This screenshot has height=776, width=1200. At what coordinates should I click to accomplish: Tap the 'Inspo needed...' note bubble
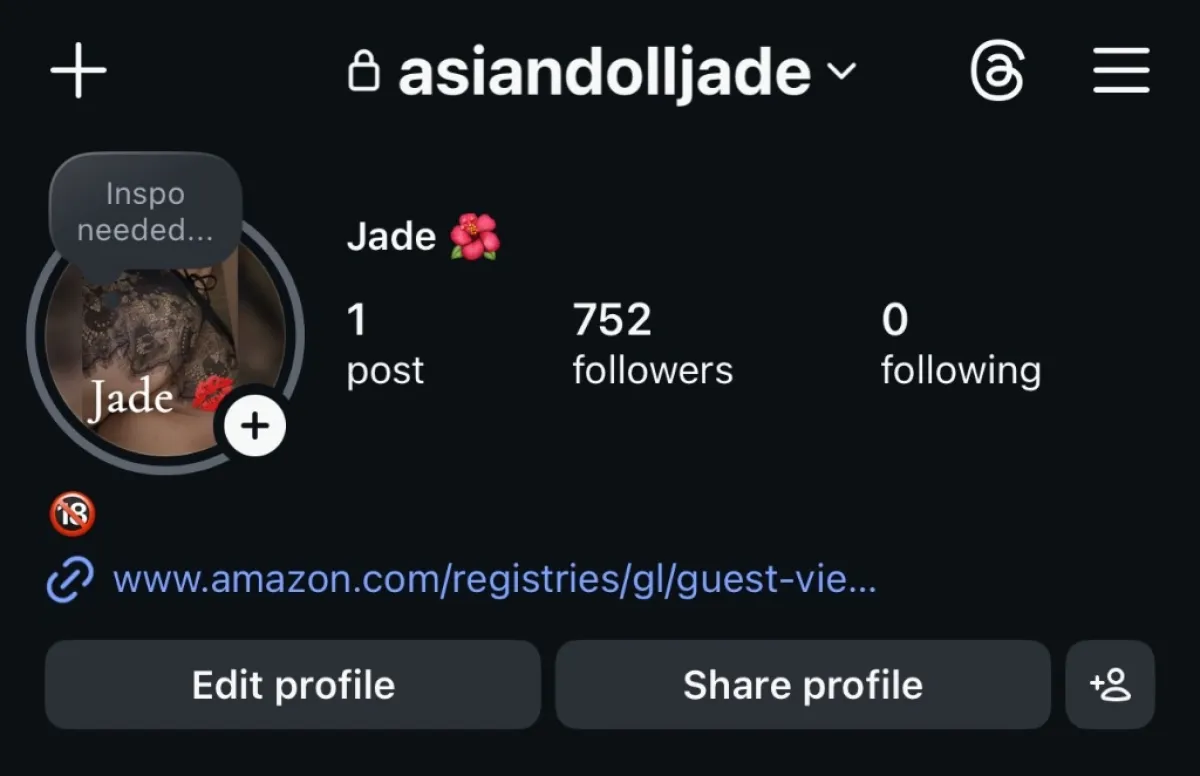pos(146,211)
